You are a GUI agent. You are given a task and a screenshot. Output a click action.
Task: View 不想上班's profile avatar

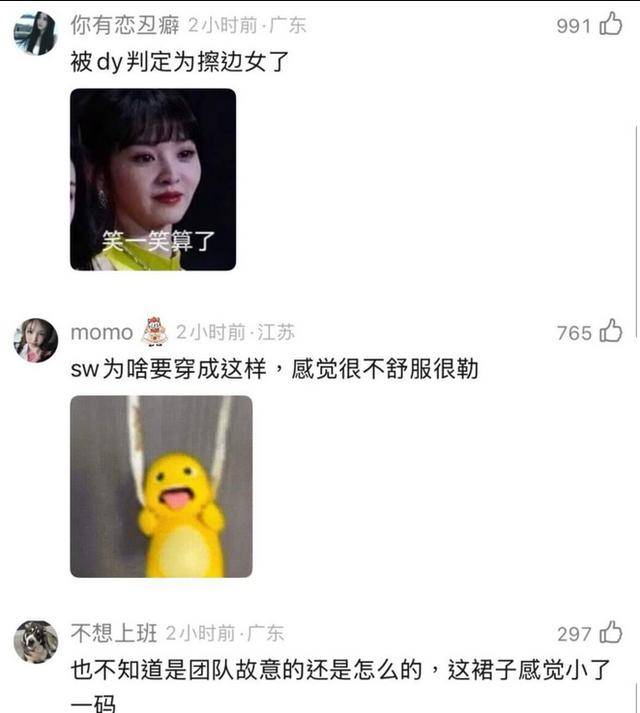(x=35, y=641)
